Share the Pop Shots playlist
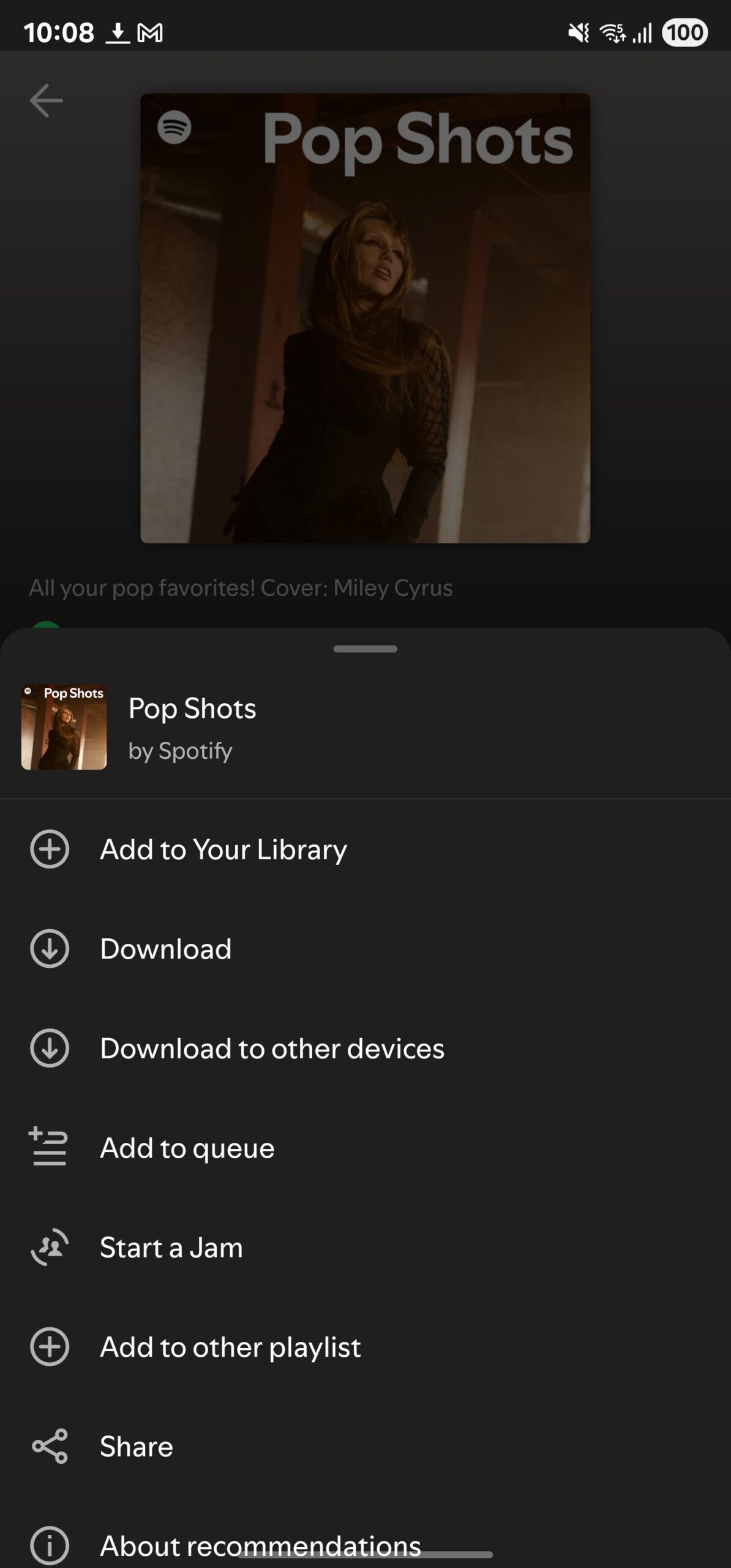This screenshot has width=731, height=1568. 136,1447
